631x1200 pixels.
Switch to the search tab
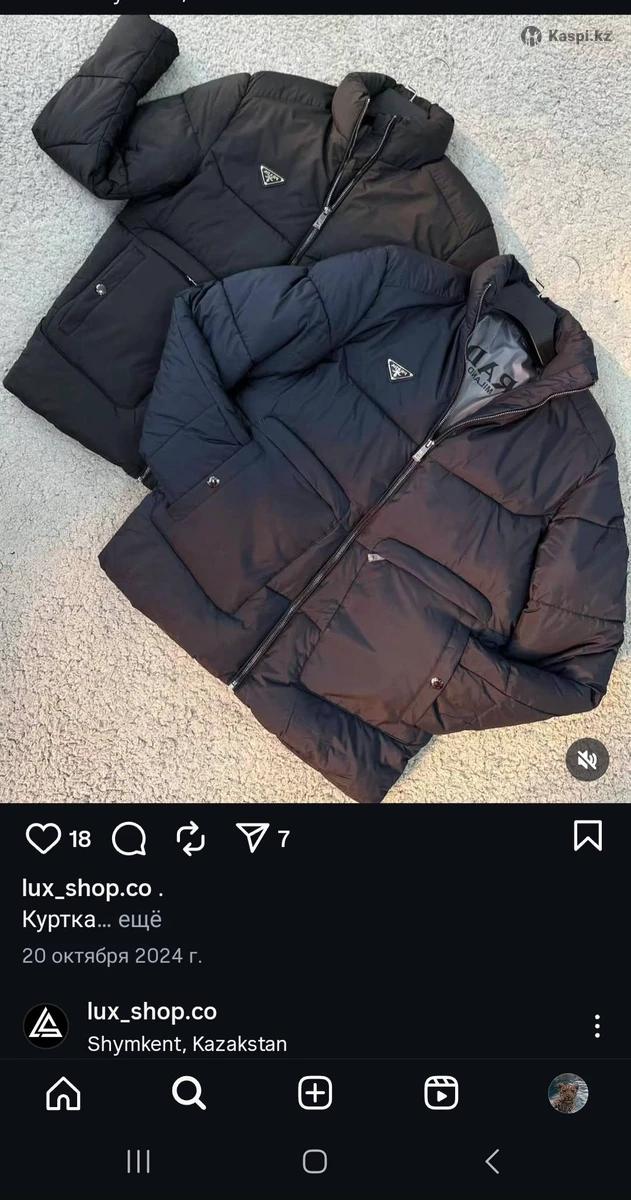pyautogui.click(x=189, y=1094)
